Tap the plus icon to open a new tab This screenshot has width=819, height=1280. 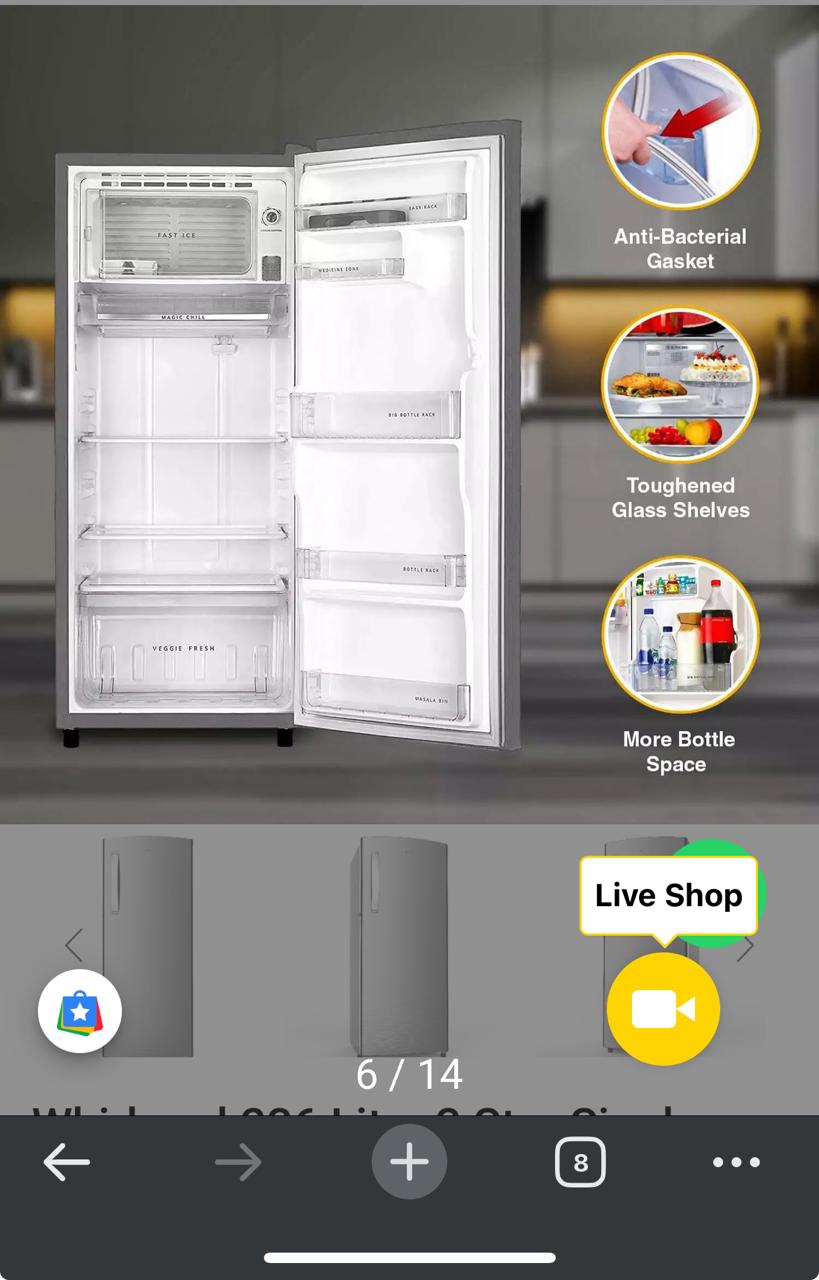coord(409,1161)
